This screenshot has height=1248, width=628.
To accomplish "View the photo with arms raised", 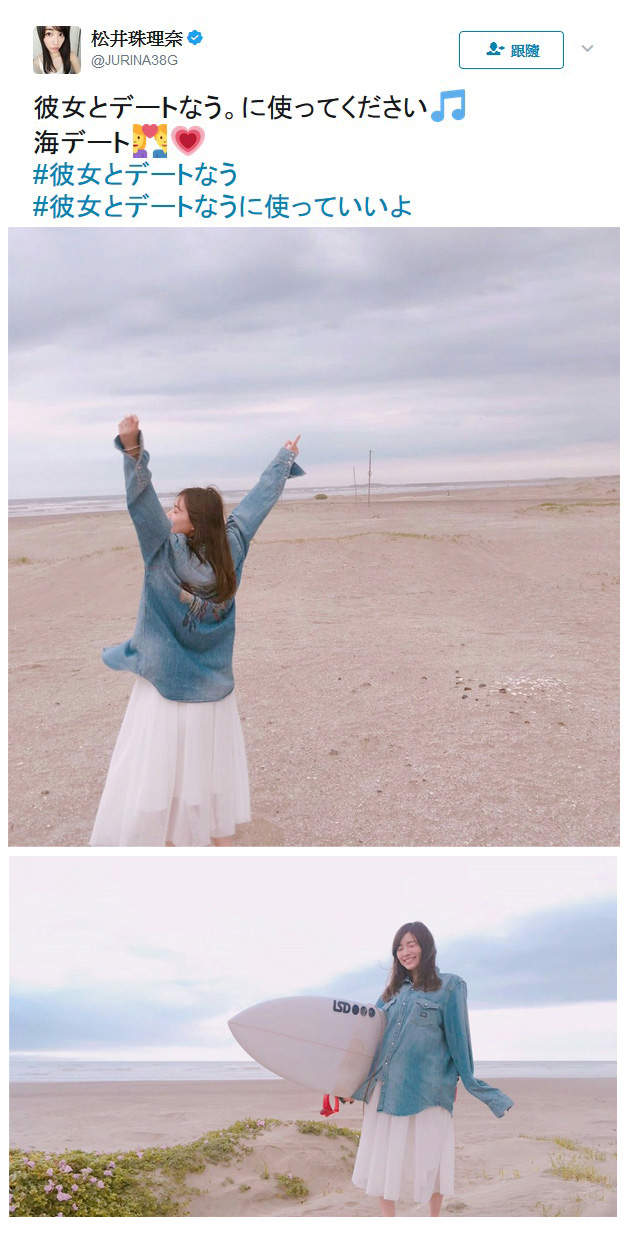I will (x=313, y=536).
